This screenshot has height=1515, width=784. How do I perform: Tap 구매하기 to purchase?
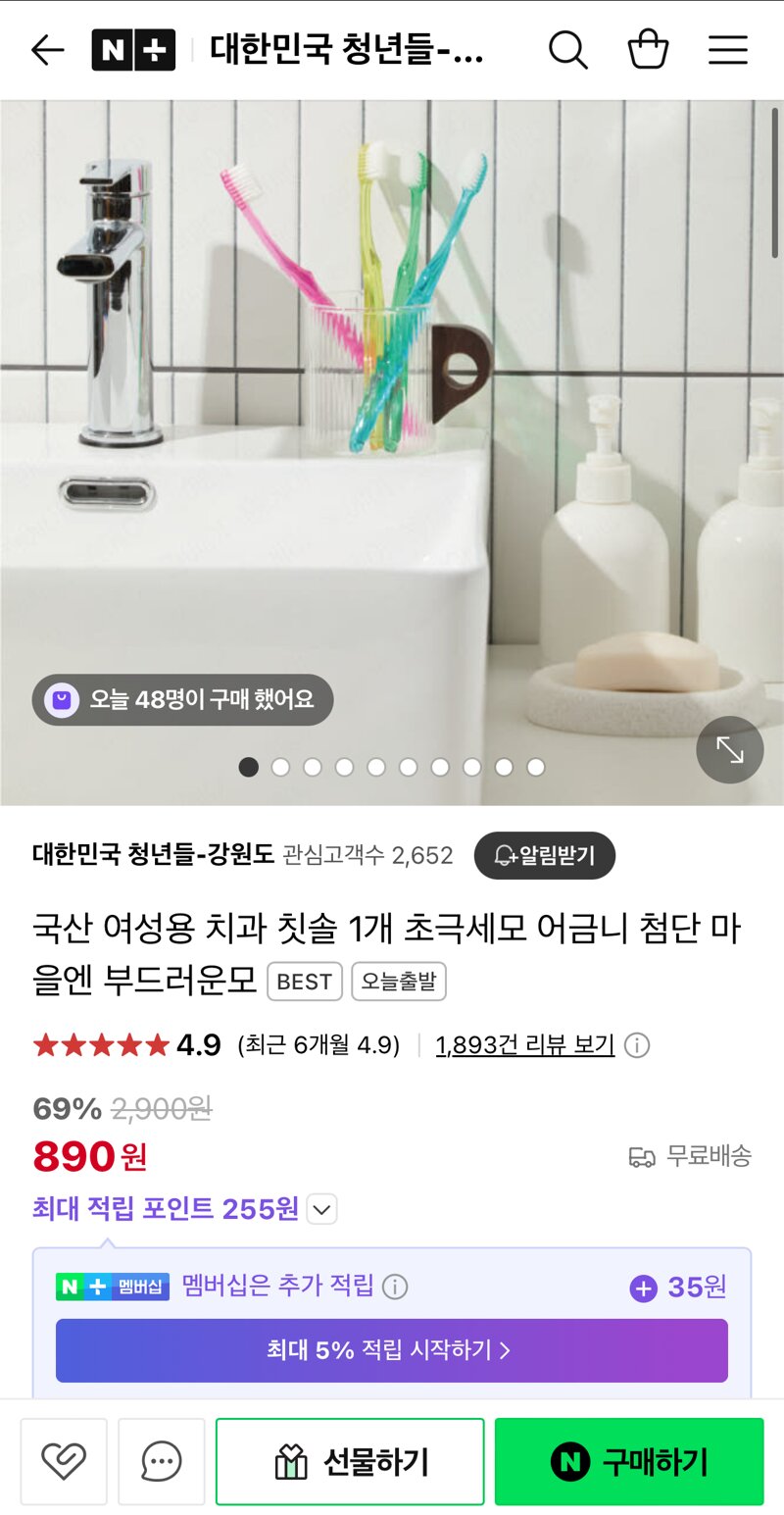coord(629,1461)
